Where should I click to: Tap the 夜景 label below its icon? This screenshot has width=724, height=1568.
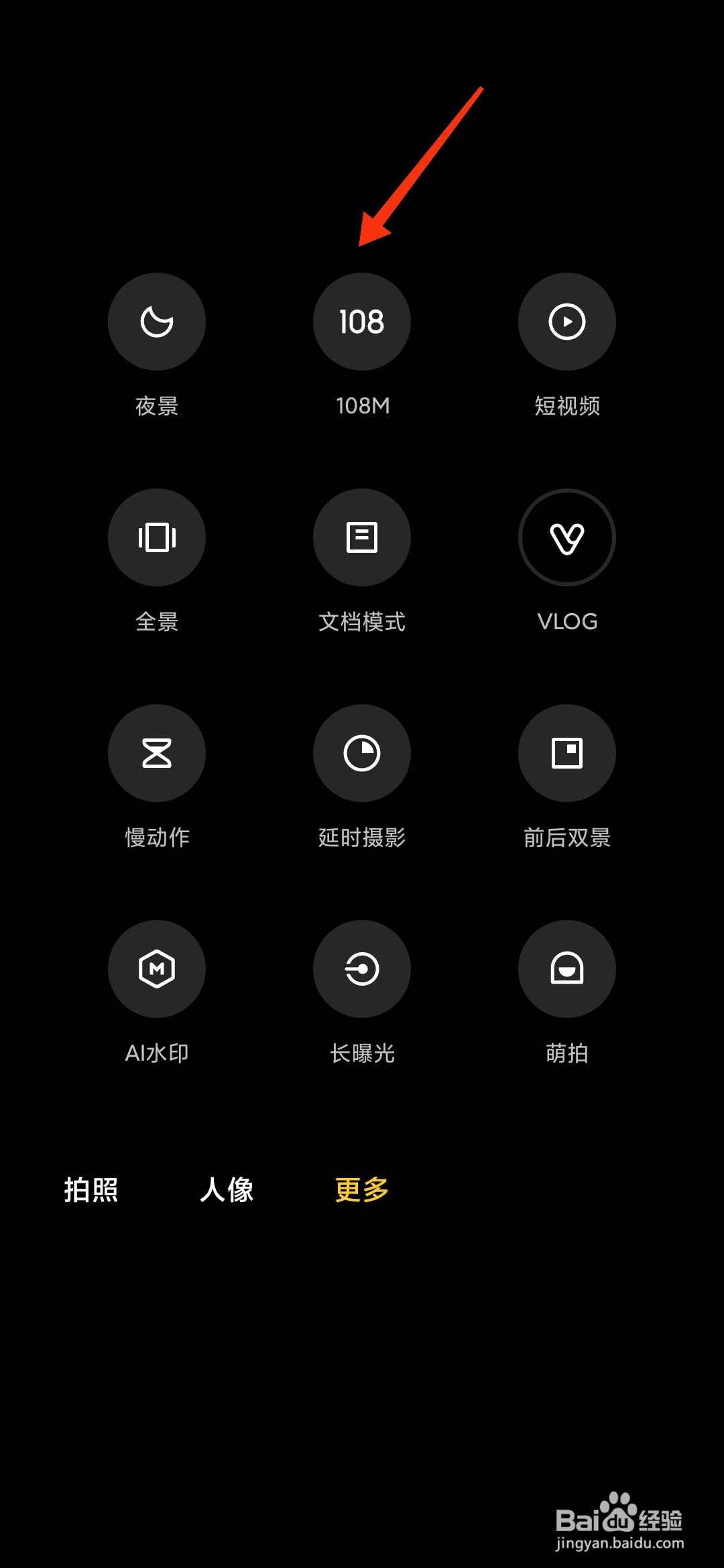[x=157, y=407]
